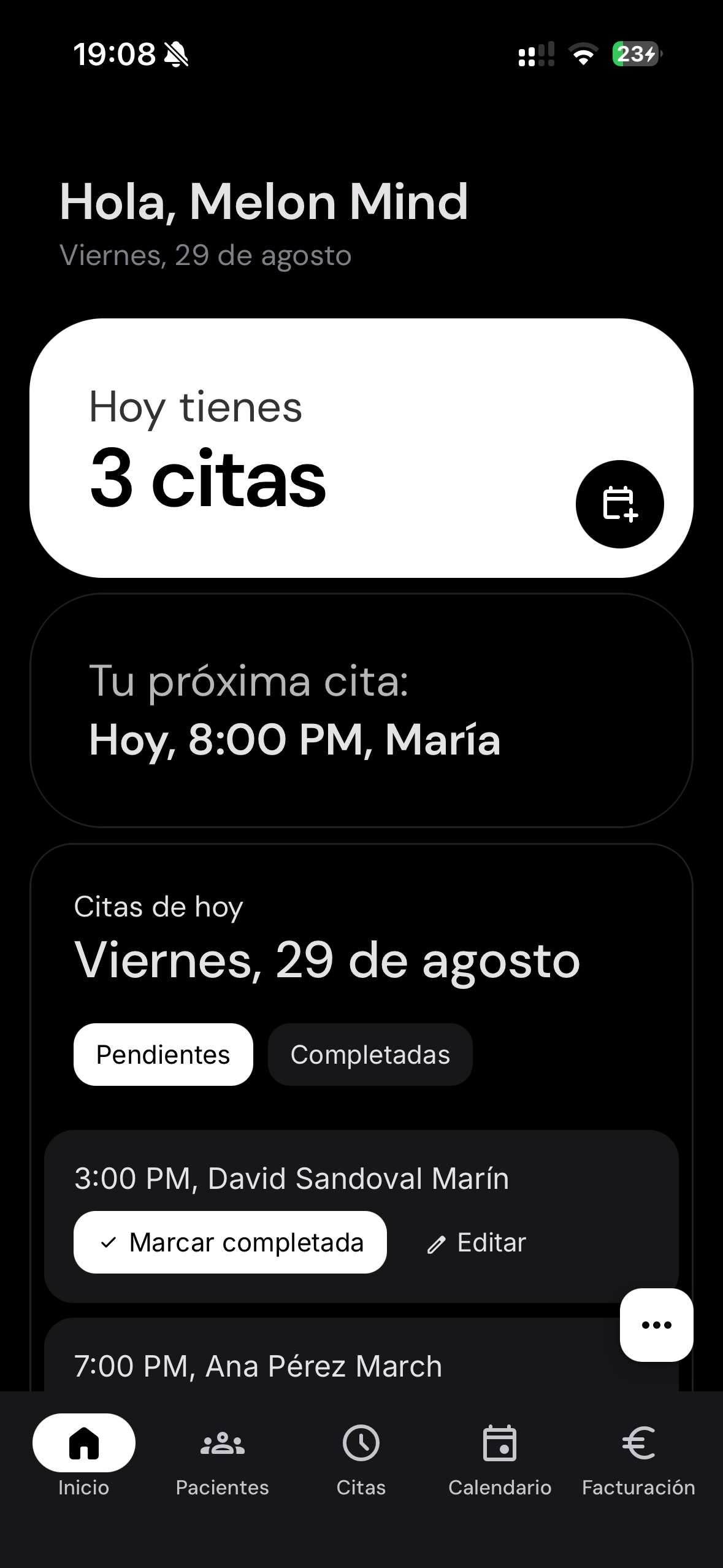This screenshot has height=1568, width=723.
Task: Edit the 3:00 PM appointment
Action: click(x=477, y=1242)
